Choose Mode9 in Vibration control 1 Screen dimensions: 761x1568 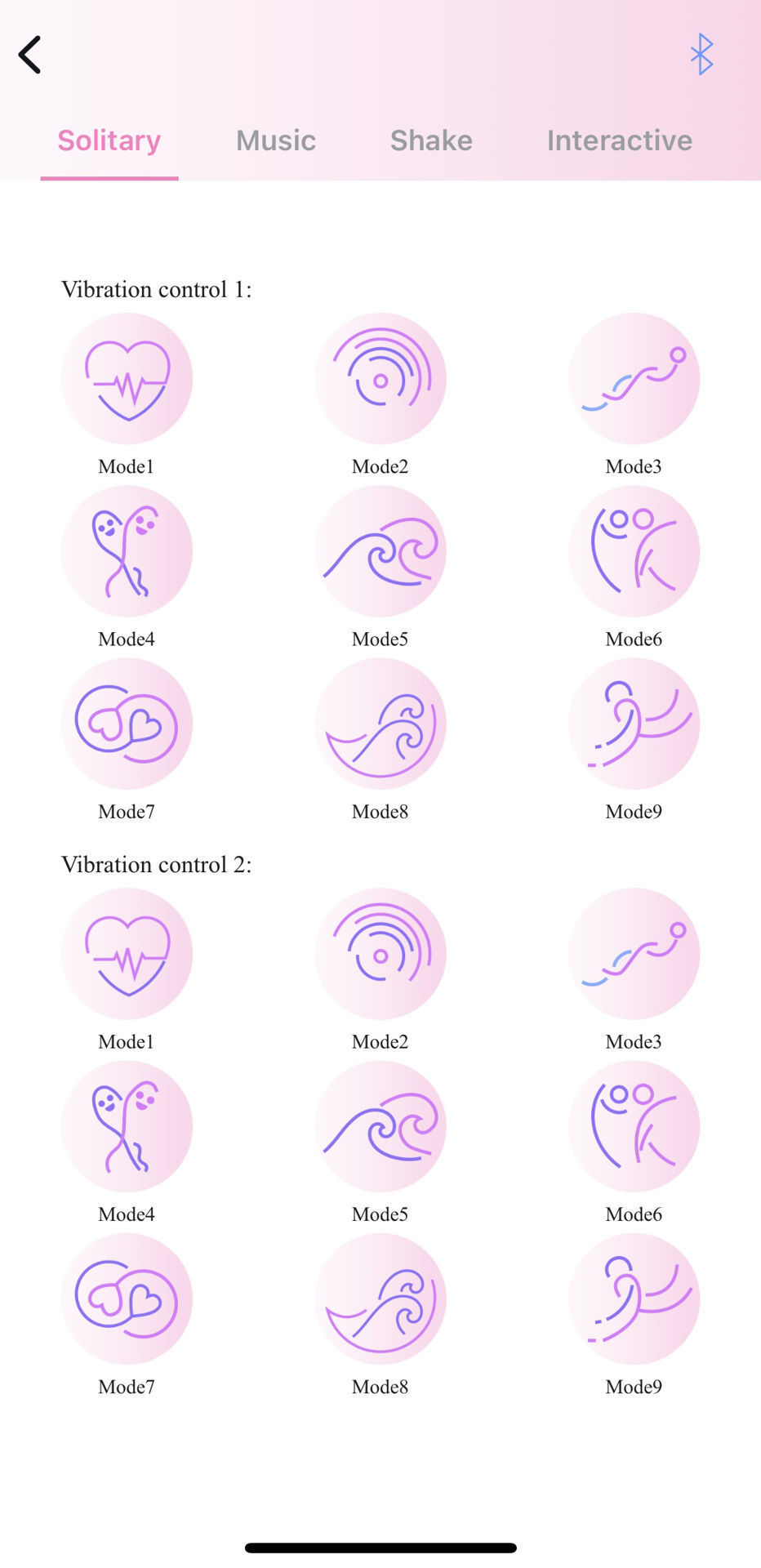[x=634, y=724]
